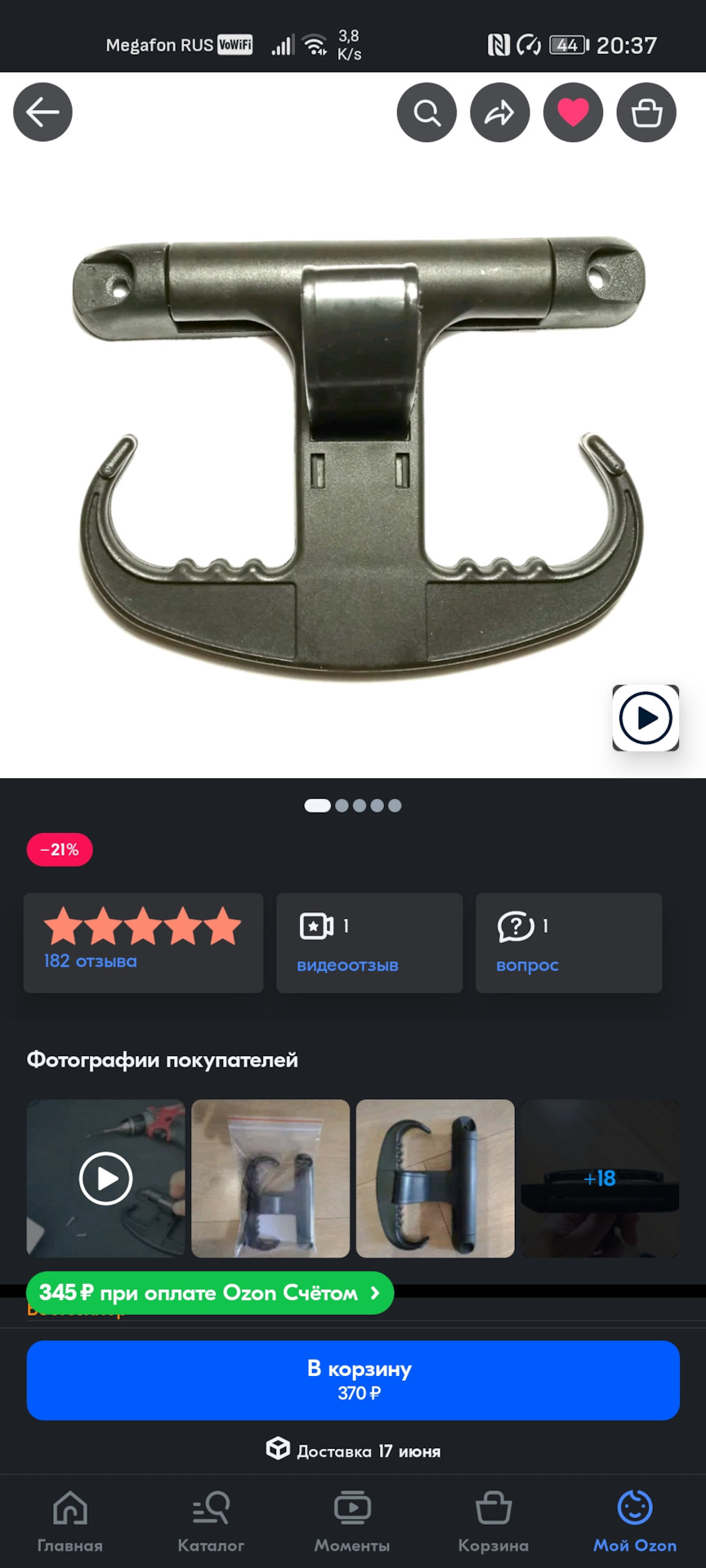706x1568 pixels.
Task: Play the buyer's video review thumbnail
Action: [x=106, y=1178]
